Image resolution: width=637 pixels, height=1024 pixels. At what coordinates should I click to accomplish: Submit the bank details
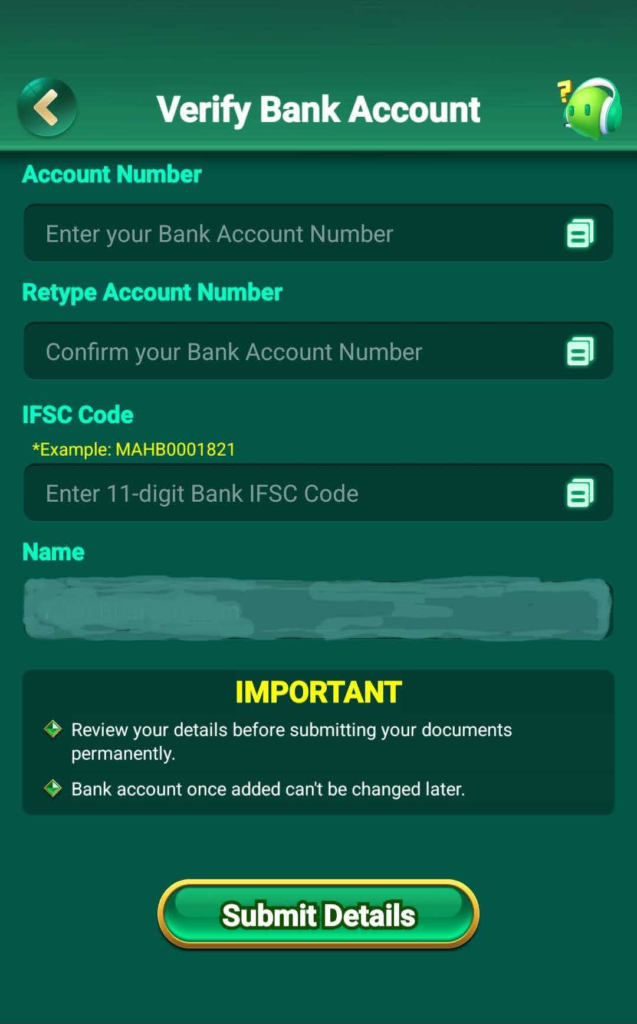[318, 914]
